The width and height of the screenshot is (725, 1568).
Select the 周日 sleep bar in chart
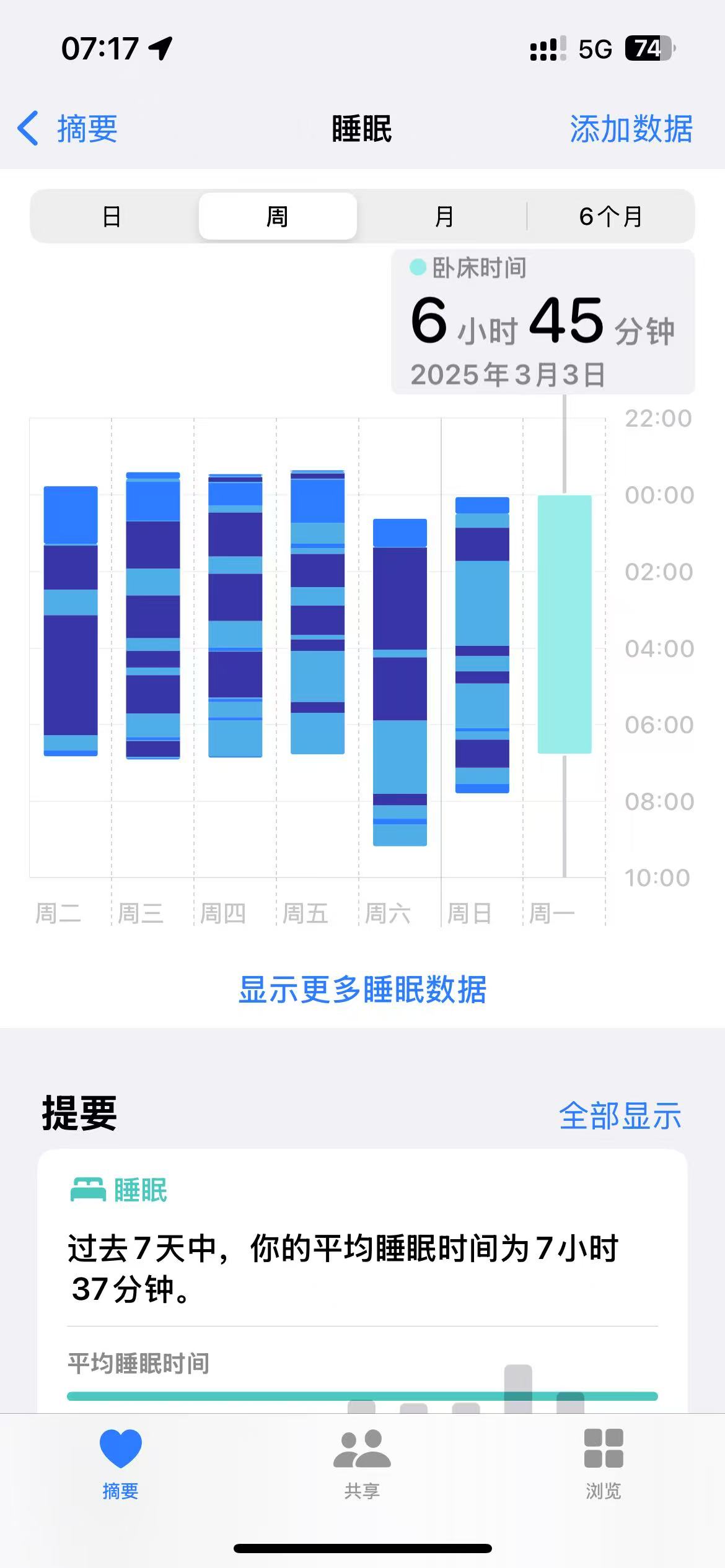click(x=482, y=644)
